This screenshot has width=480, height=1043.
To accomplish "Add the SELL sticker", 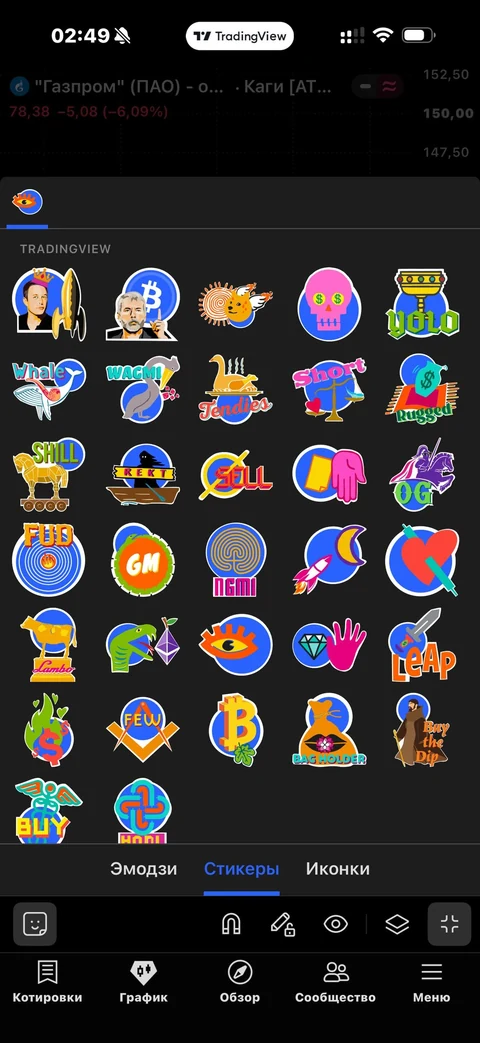I will 235,474.
